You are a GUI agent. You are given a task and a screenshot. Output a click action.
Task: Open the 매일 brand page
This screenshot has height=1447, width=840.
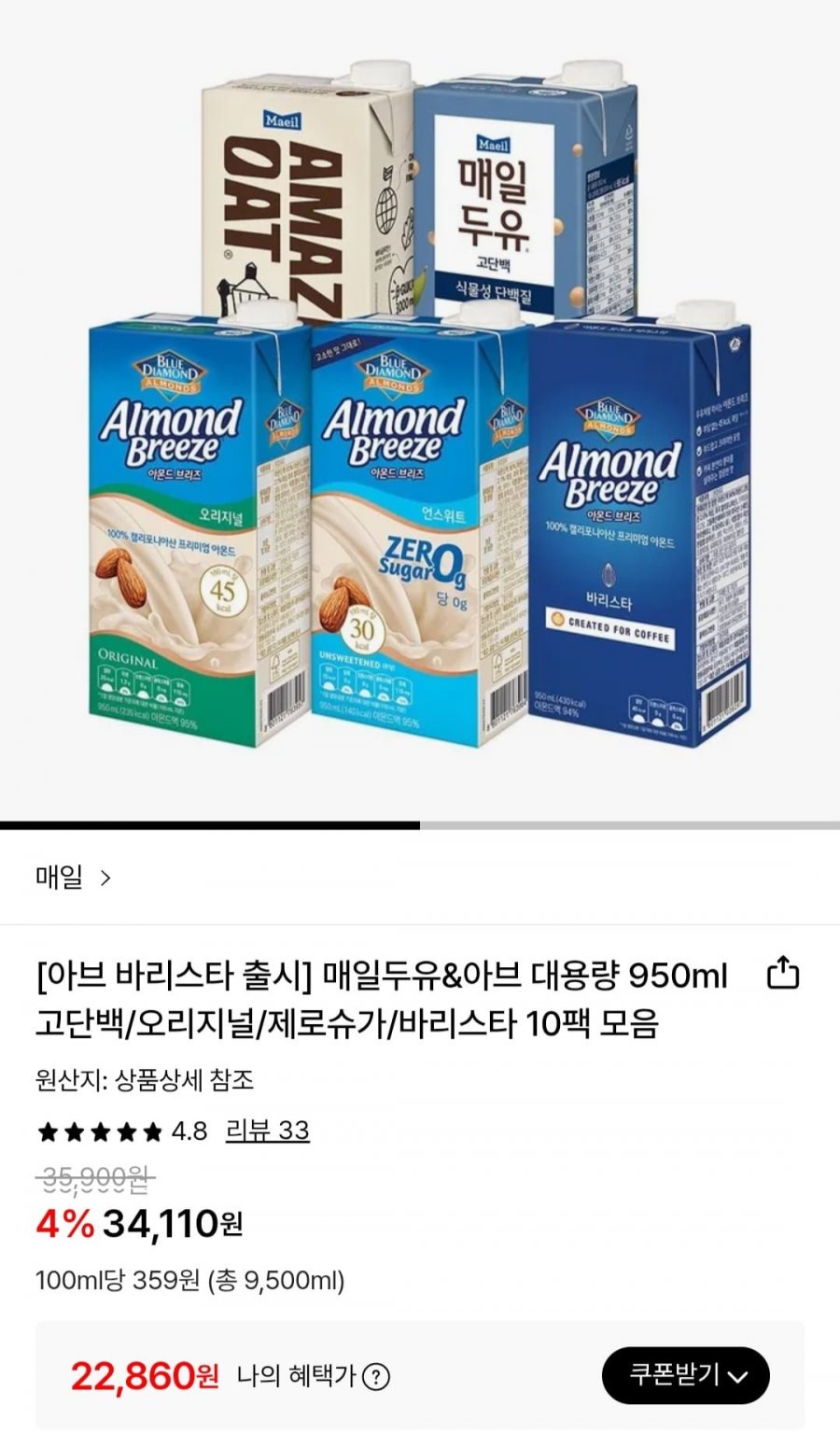pos(73,878)
